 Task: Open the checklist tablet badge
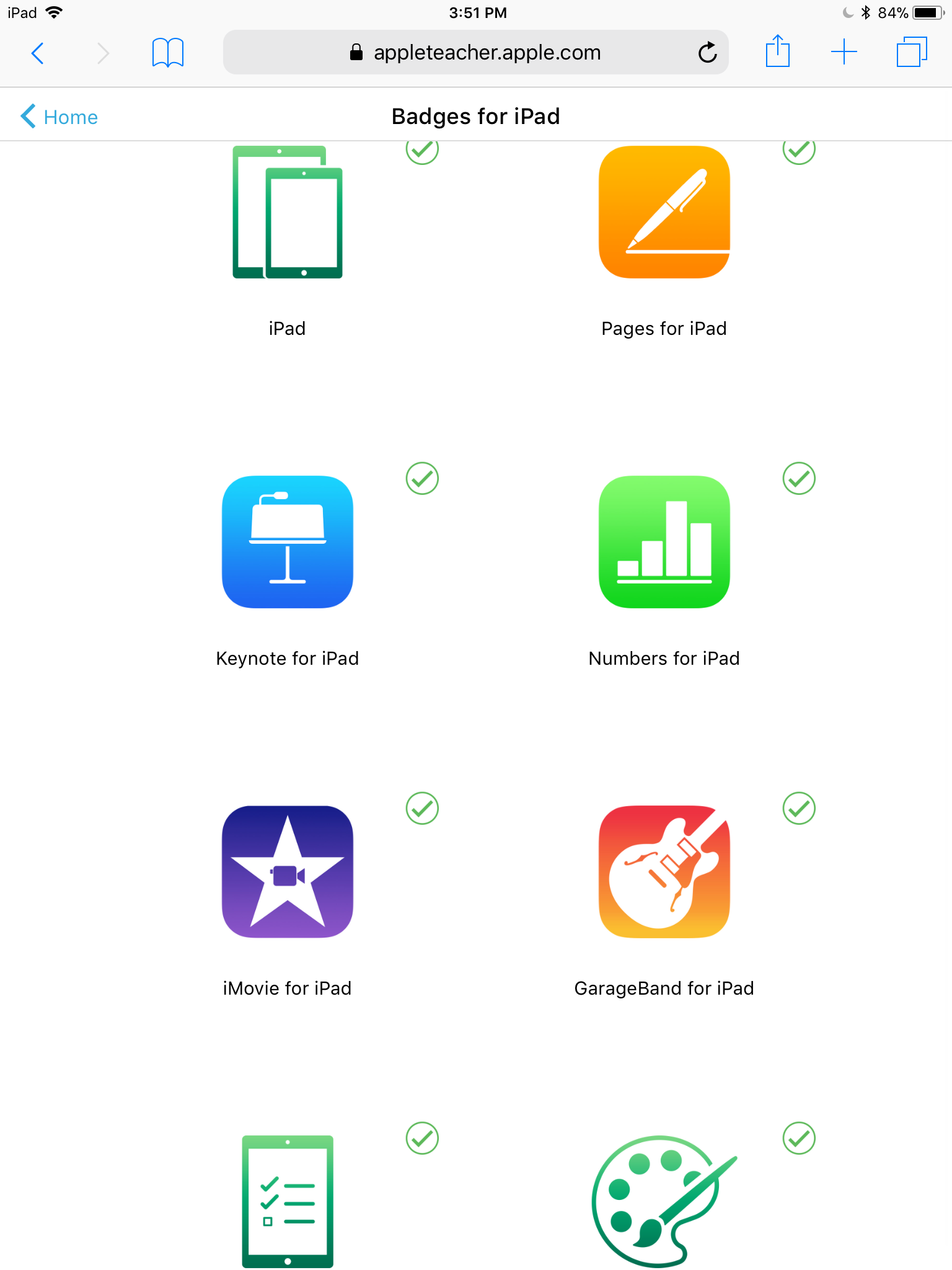[x=288, y=1201]
